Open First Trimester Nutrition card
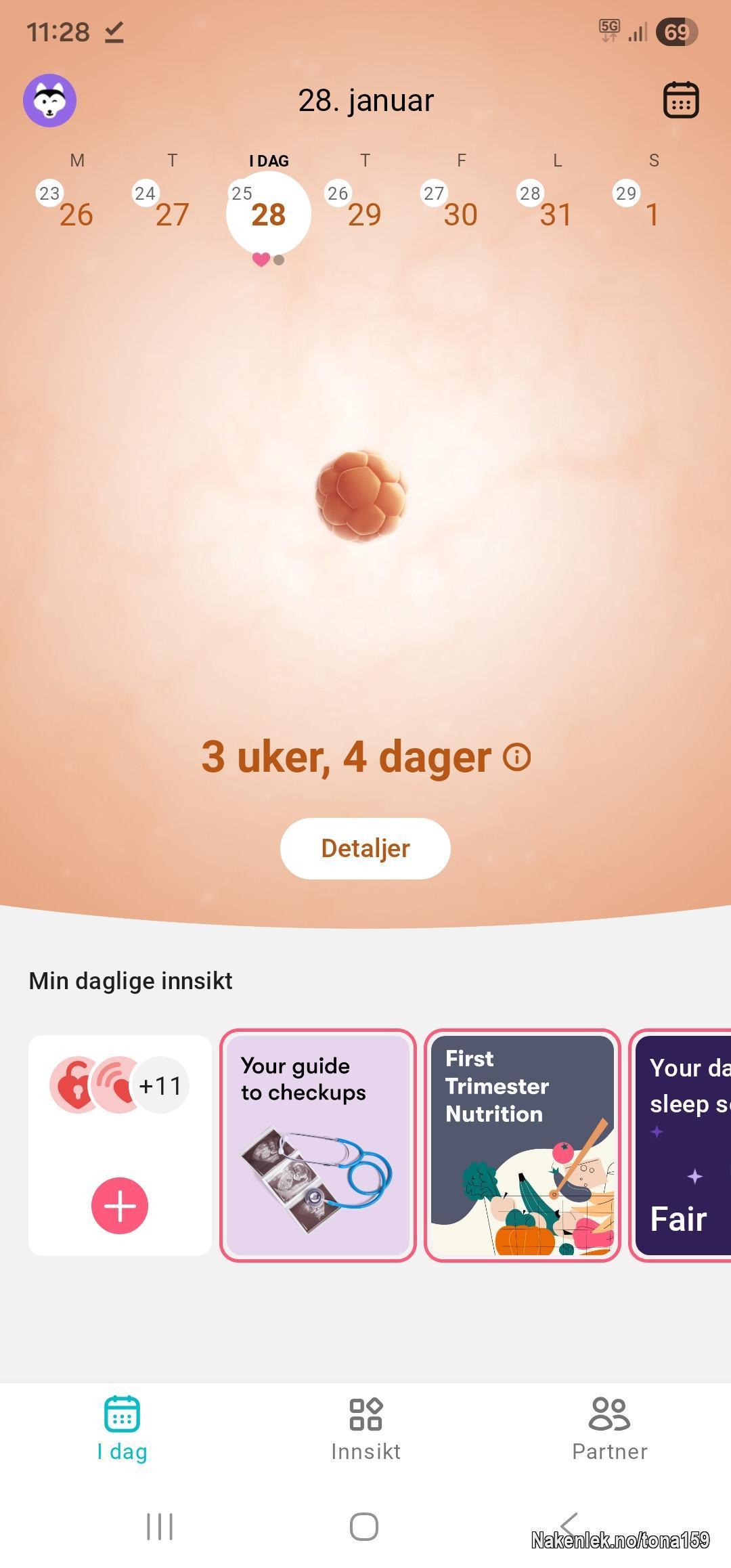 pyautogui.click(x=523, y=1146)
